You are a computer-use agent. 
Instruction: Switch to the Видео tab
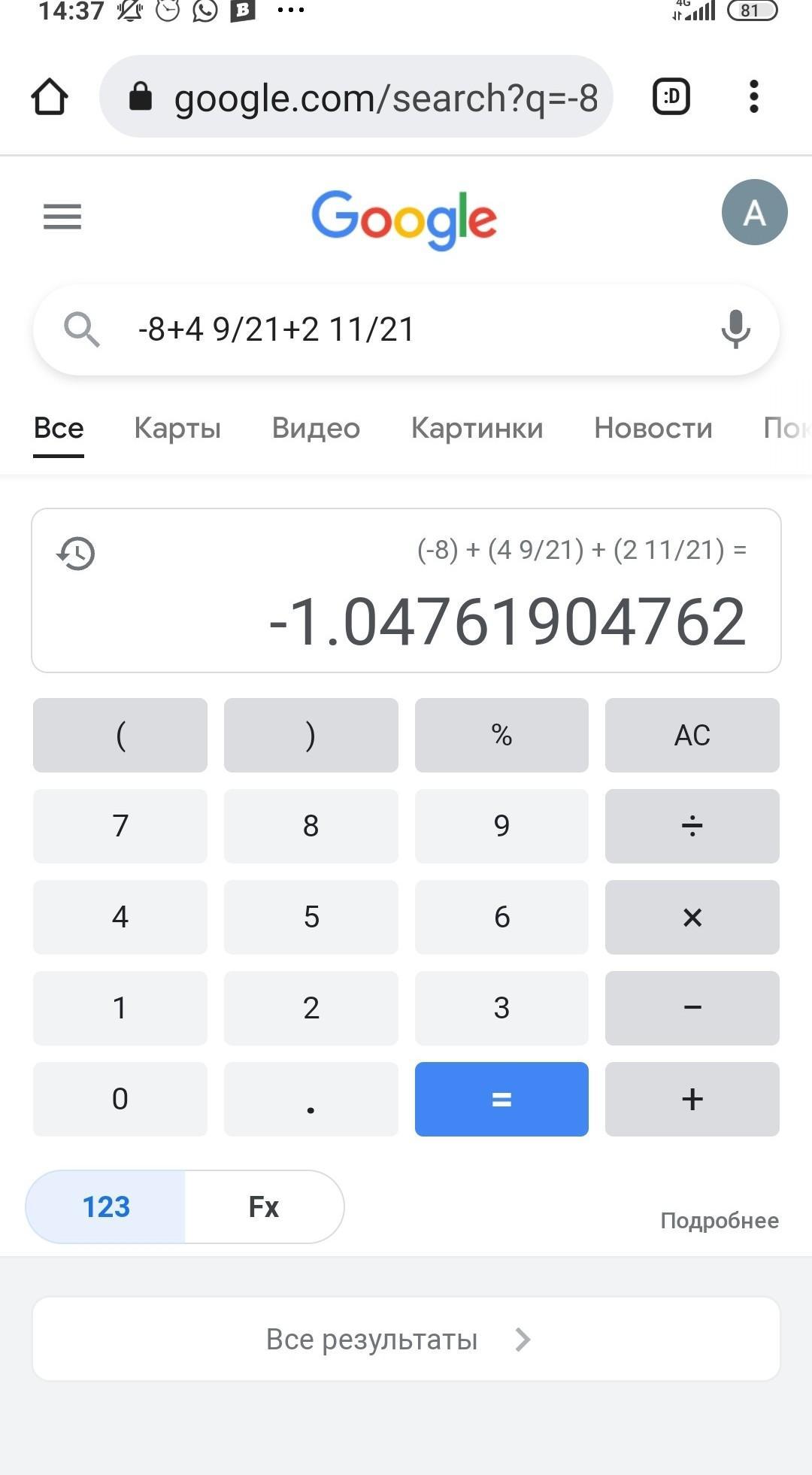[x=316, y=428]
